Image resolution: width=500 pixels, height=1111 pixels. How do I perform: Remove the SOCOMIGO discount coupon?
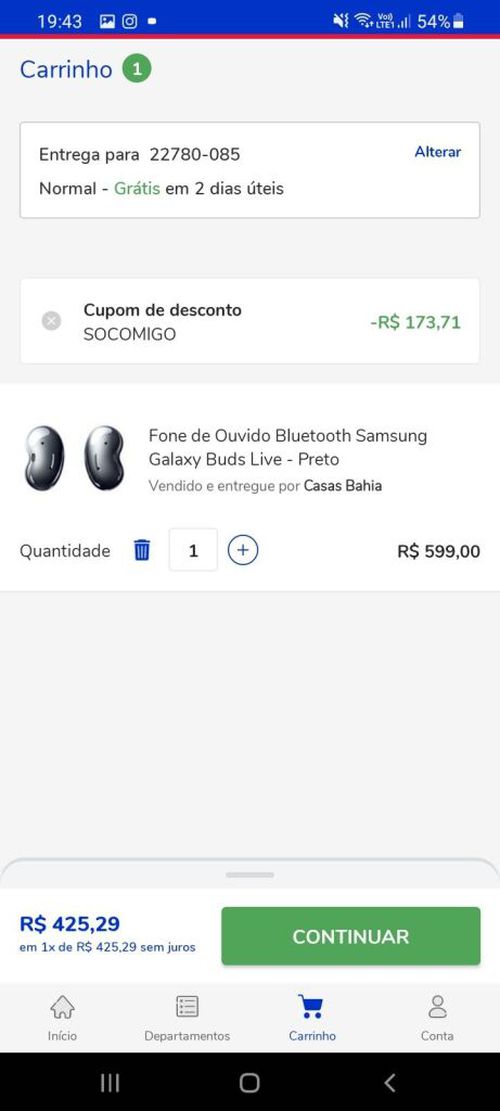point(51,321)
